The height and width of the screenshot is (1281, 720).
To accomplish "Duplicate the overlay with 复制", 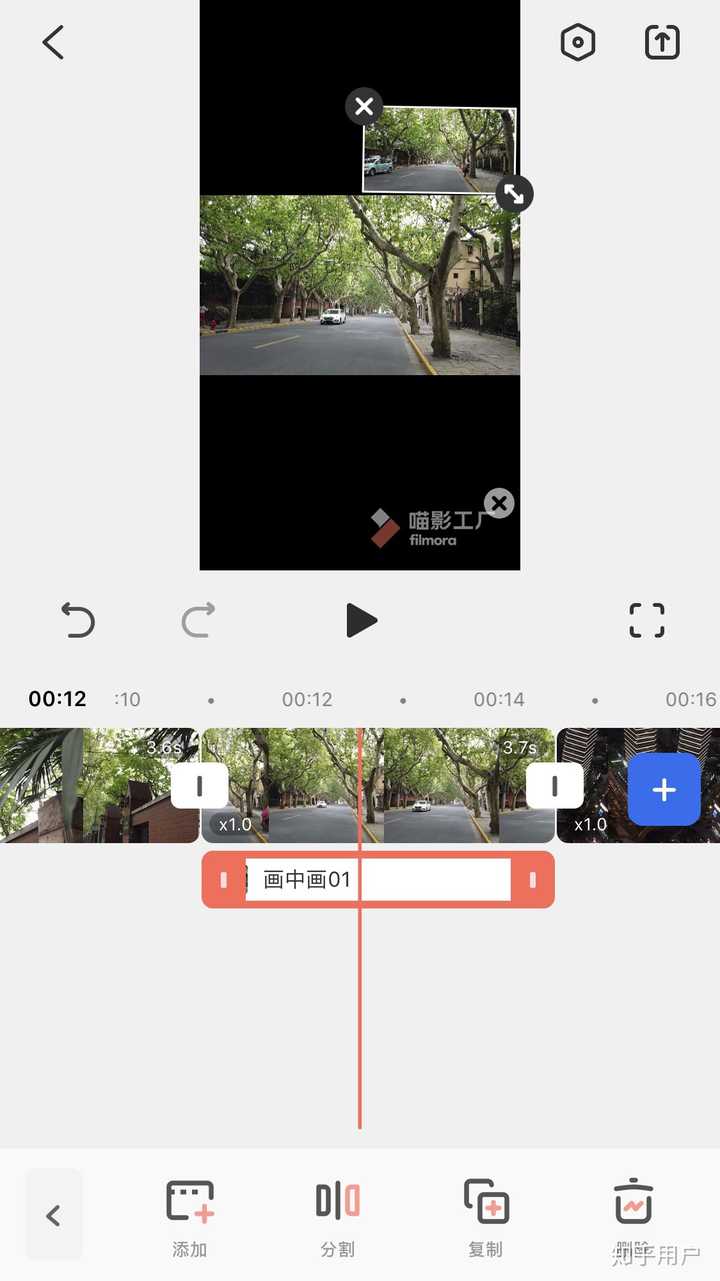I will (x=486, y=1216).
